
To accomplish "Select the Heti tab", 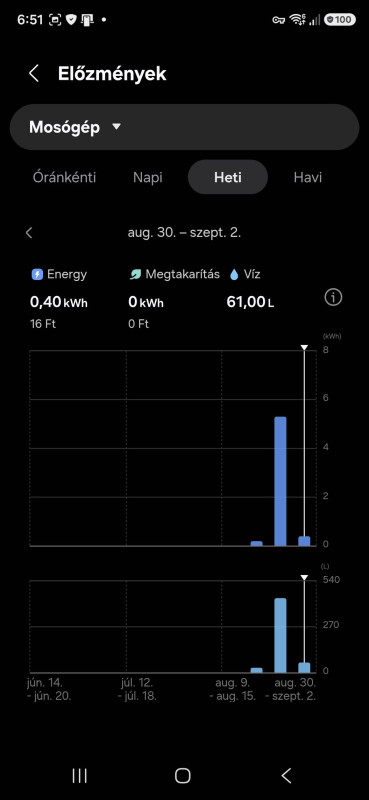I will [228, 177].
